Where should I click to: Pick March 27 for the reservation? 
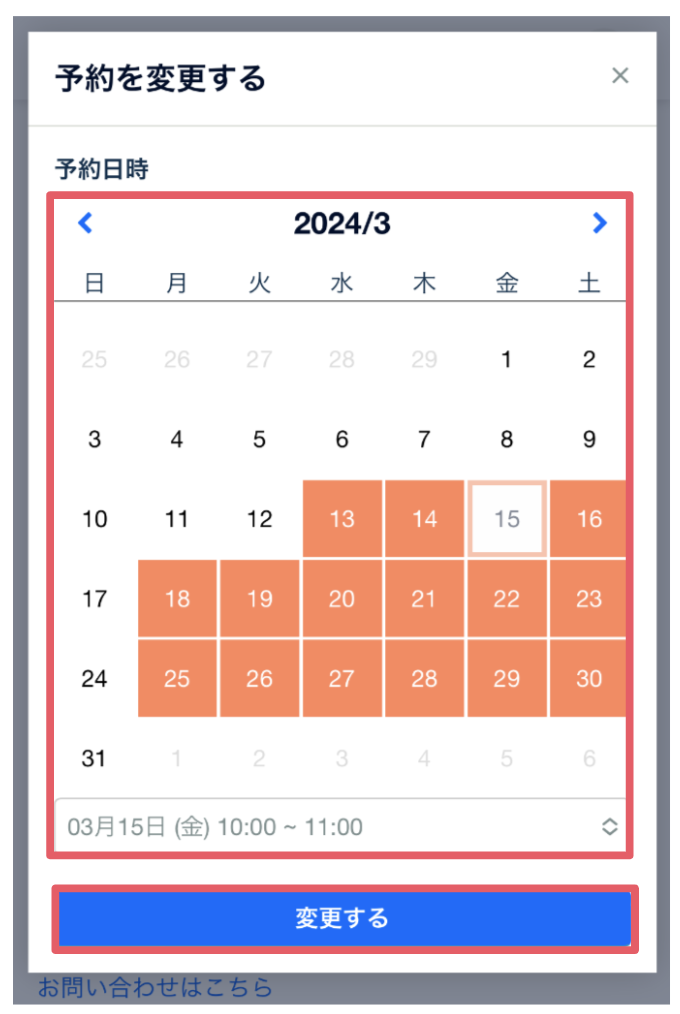342,679
